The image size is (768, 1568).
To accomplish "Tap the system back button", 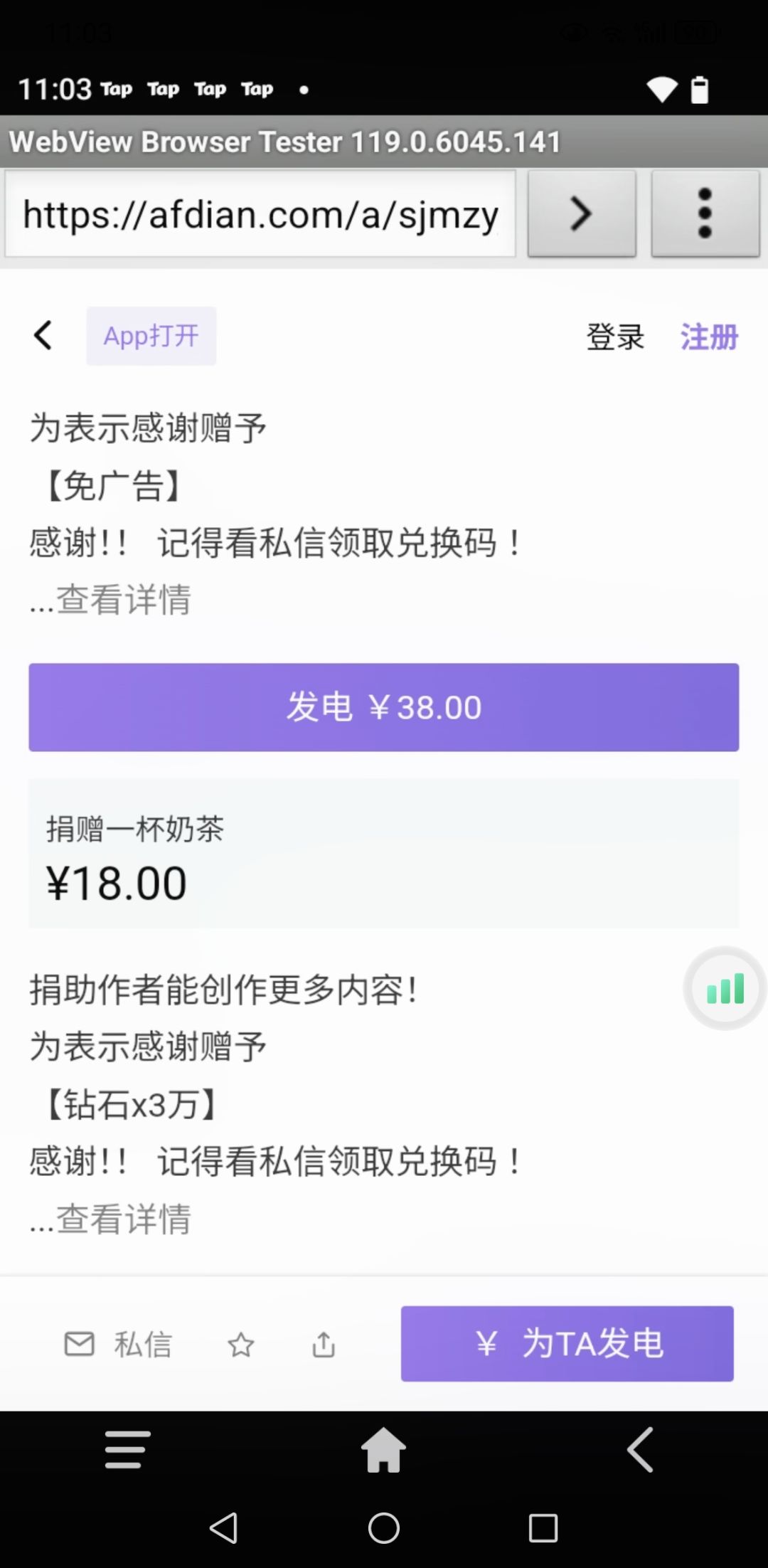I will click(224, 1527).
